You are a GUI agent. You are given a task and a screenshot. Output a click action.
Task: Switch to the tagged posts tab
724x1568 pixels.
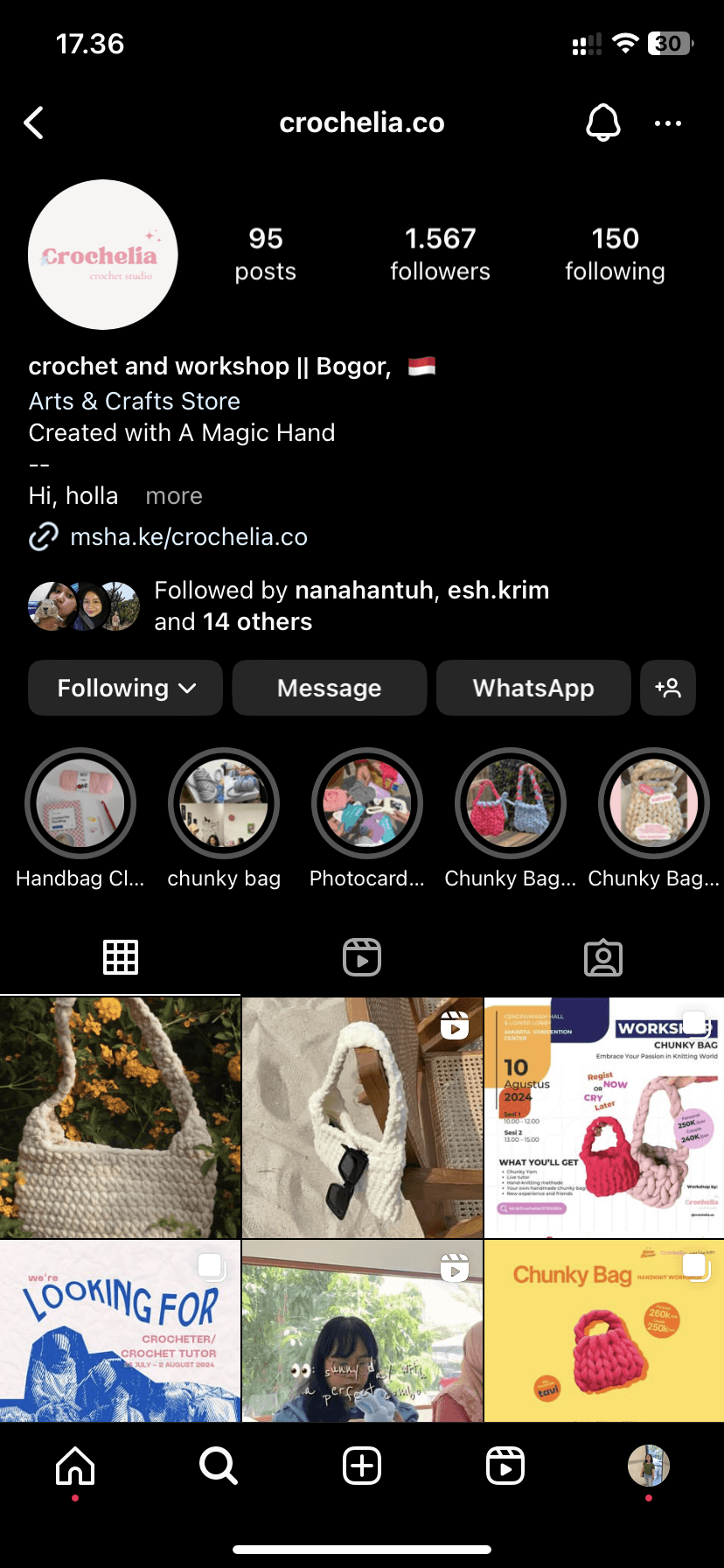point(603,957)
